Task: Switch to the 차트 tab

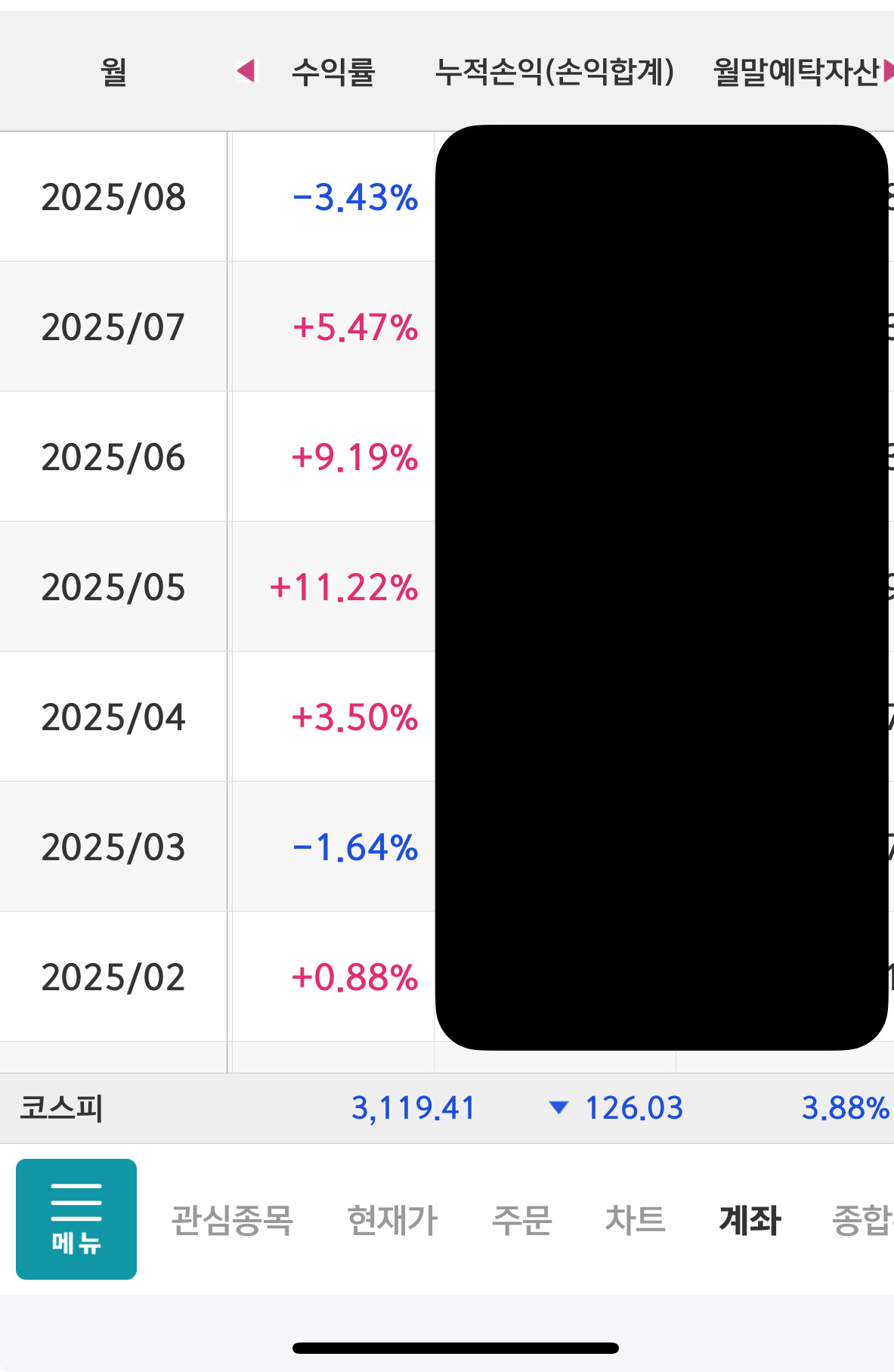Action: click(x=635, y=1220)
